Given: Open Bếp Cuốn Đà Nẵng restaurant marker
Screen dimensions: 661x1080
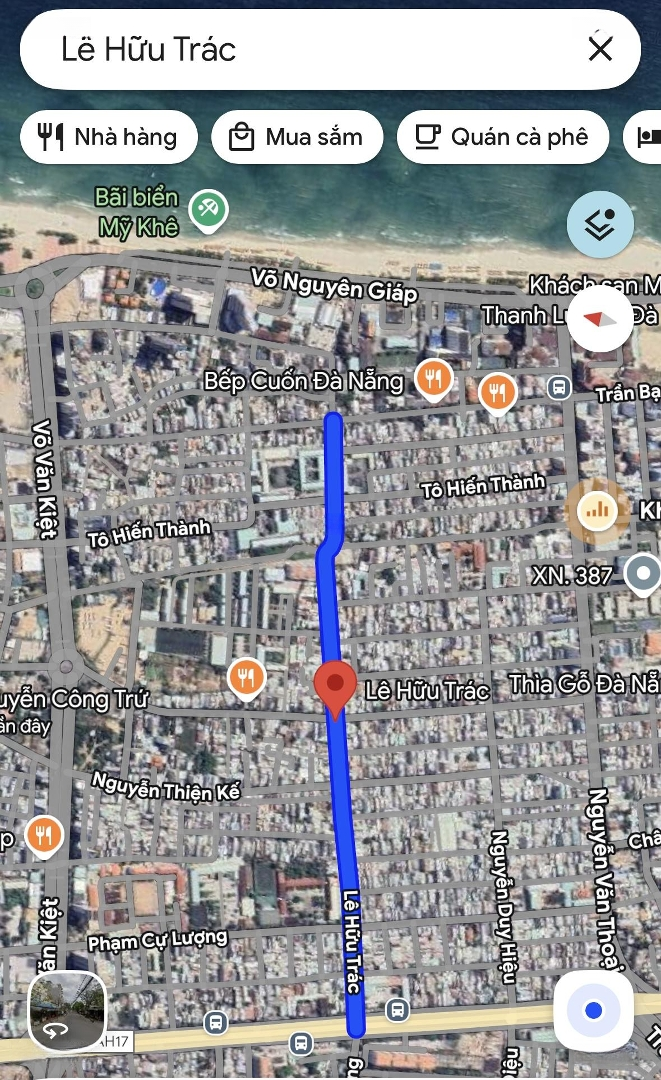Looking at the screenshot, I should pos(433,379).
